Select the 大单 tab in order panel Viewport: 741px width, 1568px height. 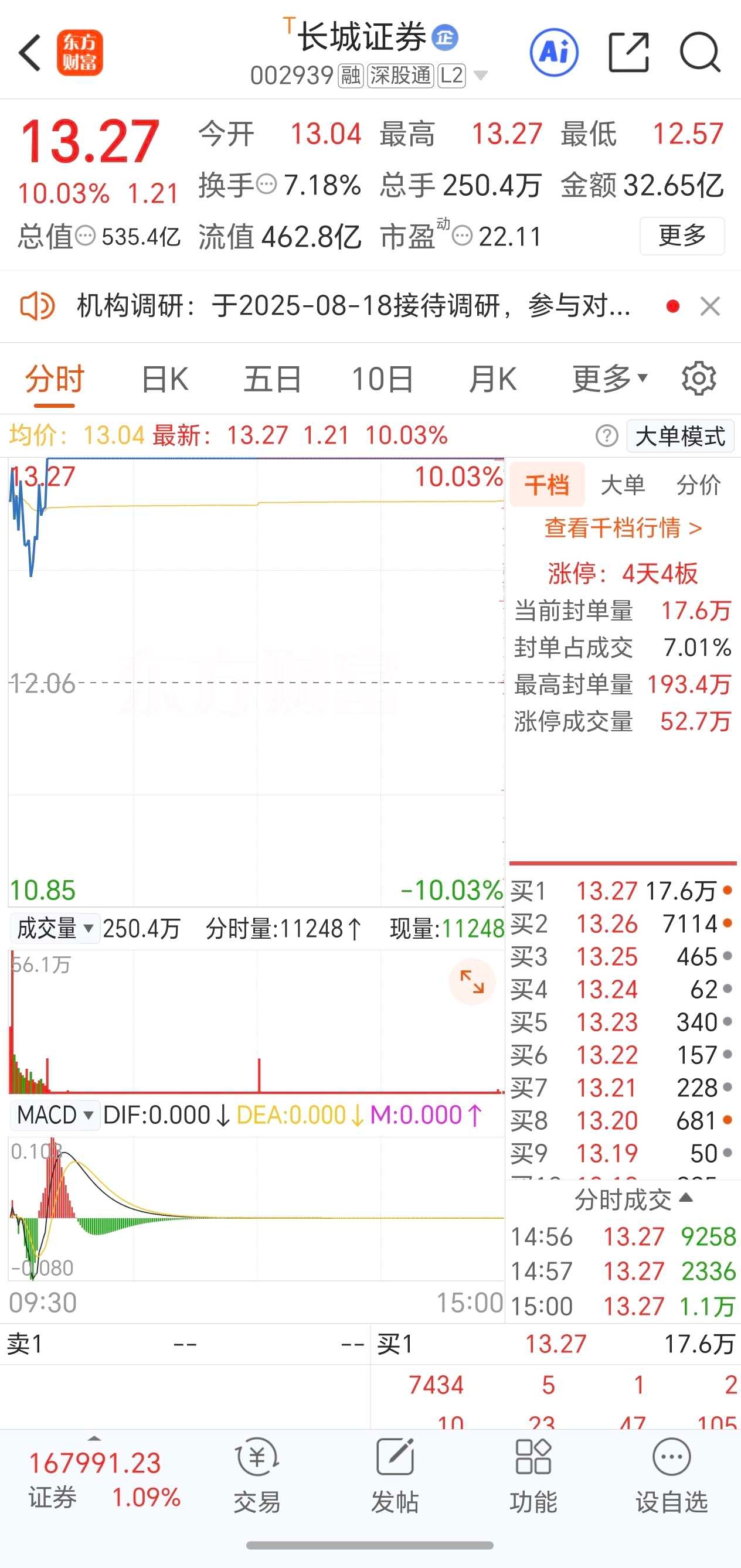point(622,485)
